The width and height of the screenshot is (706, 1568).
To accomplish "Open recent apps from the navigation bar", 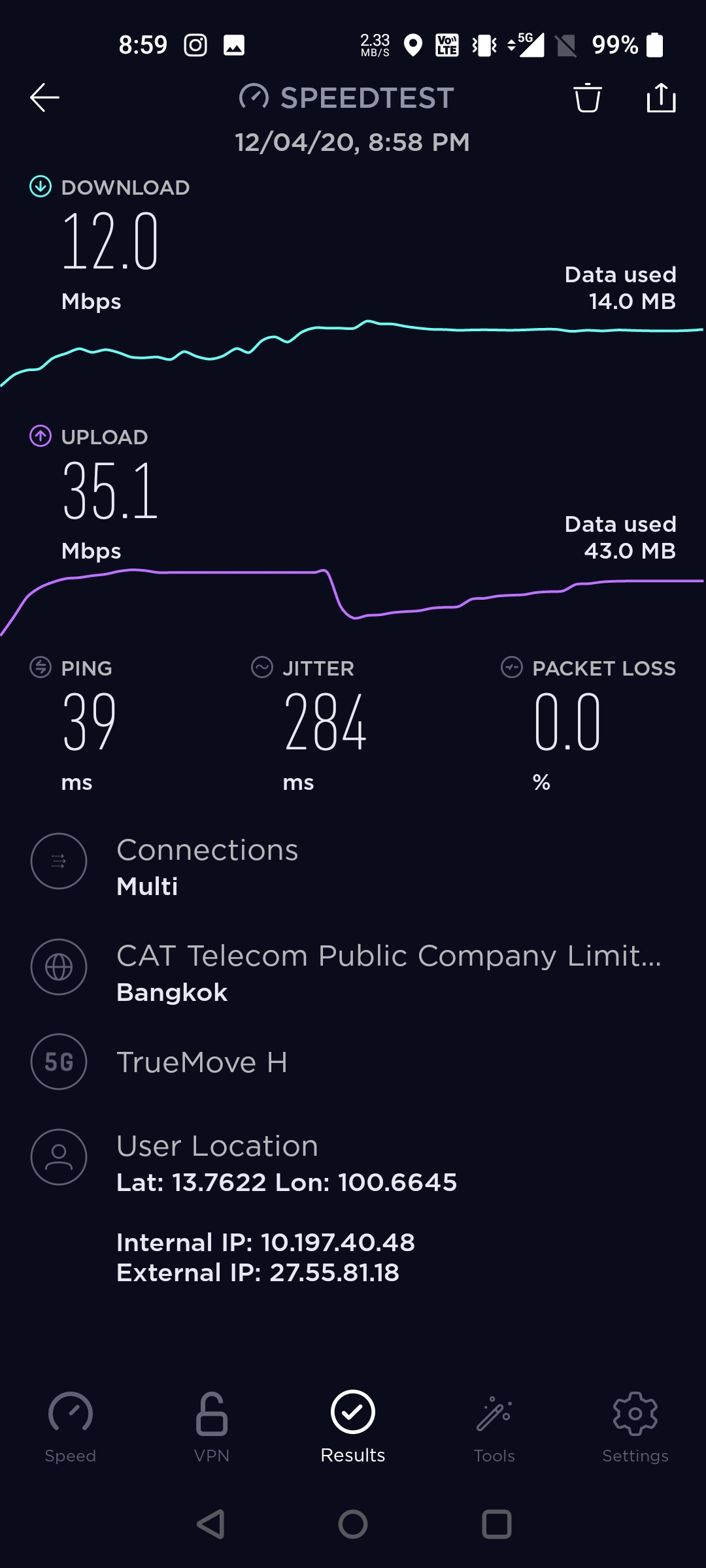I will point(497,1524).
